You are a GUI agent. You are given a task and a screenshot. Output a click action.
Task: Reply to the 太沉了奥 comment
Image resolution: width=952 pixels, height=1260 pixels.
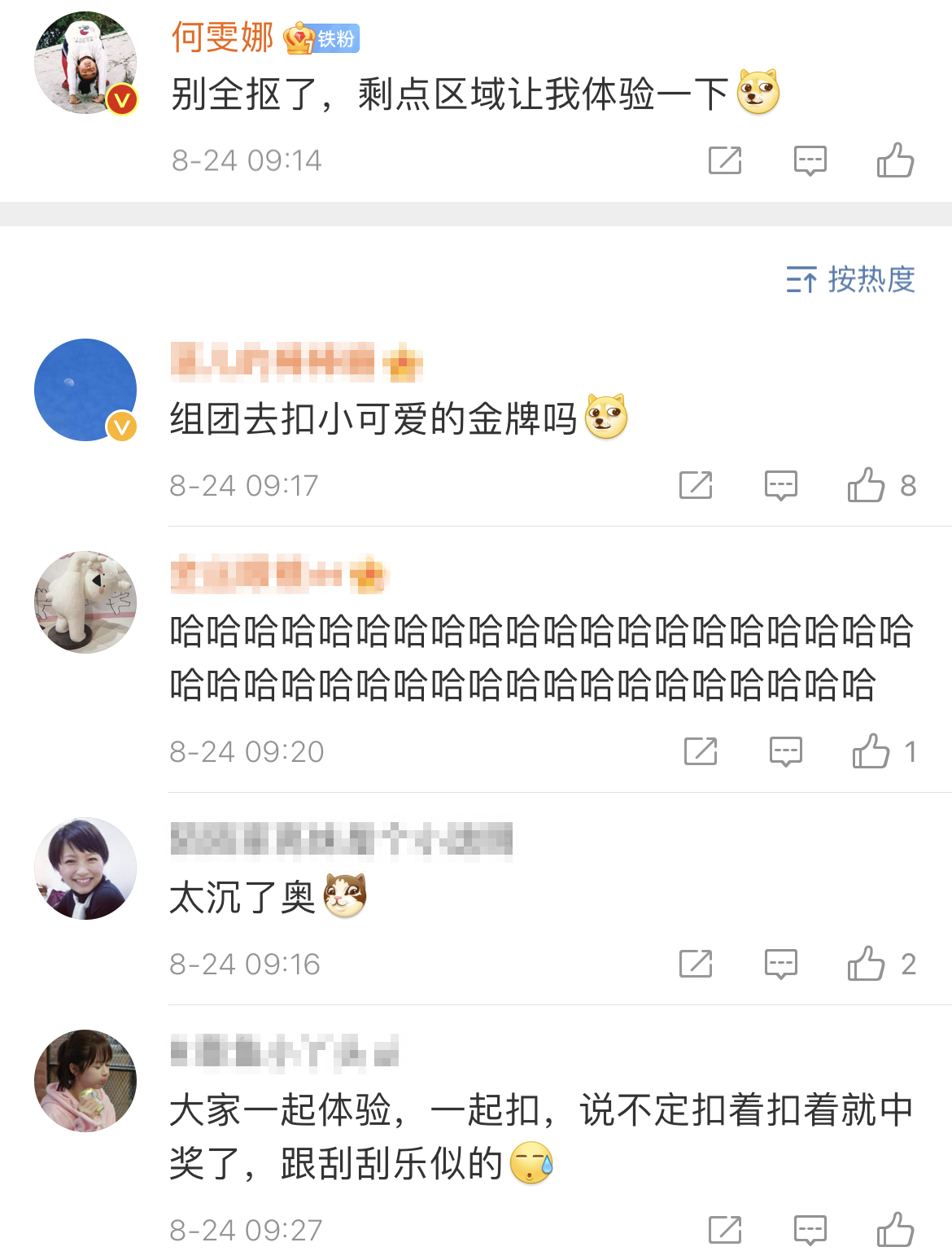coord(780,965)
